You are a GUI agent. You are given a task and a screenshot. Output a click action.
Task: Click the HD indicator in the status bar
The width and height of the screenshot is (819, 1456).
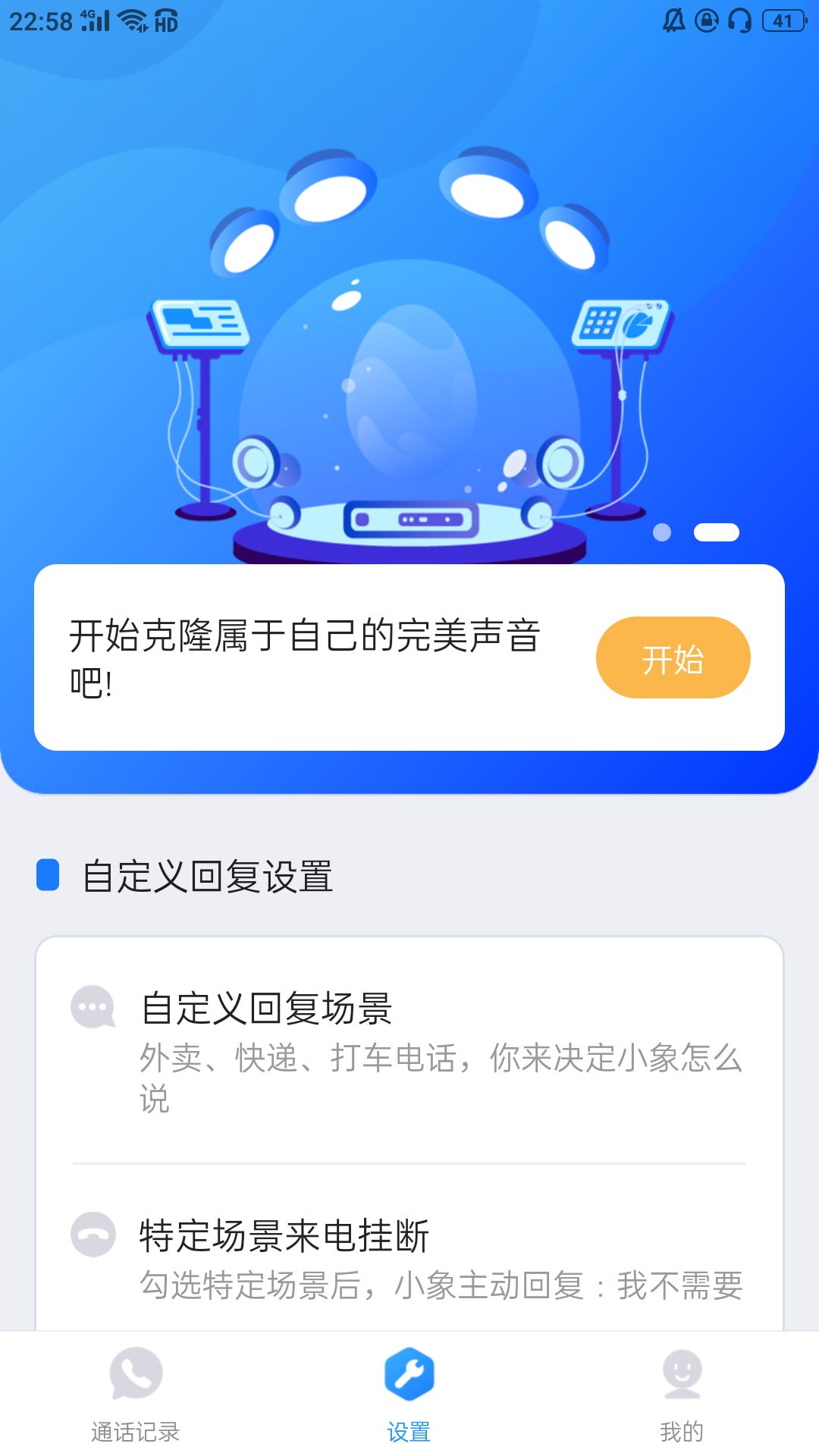[x=165, y=21]
